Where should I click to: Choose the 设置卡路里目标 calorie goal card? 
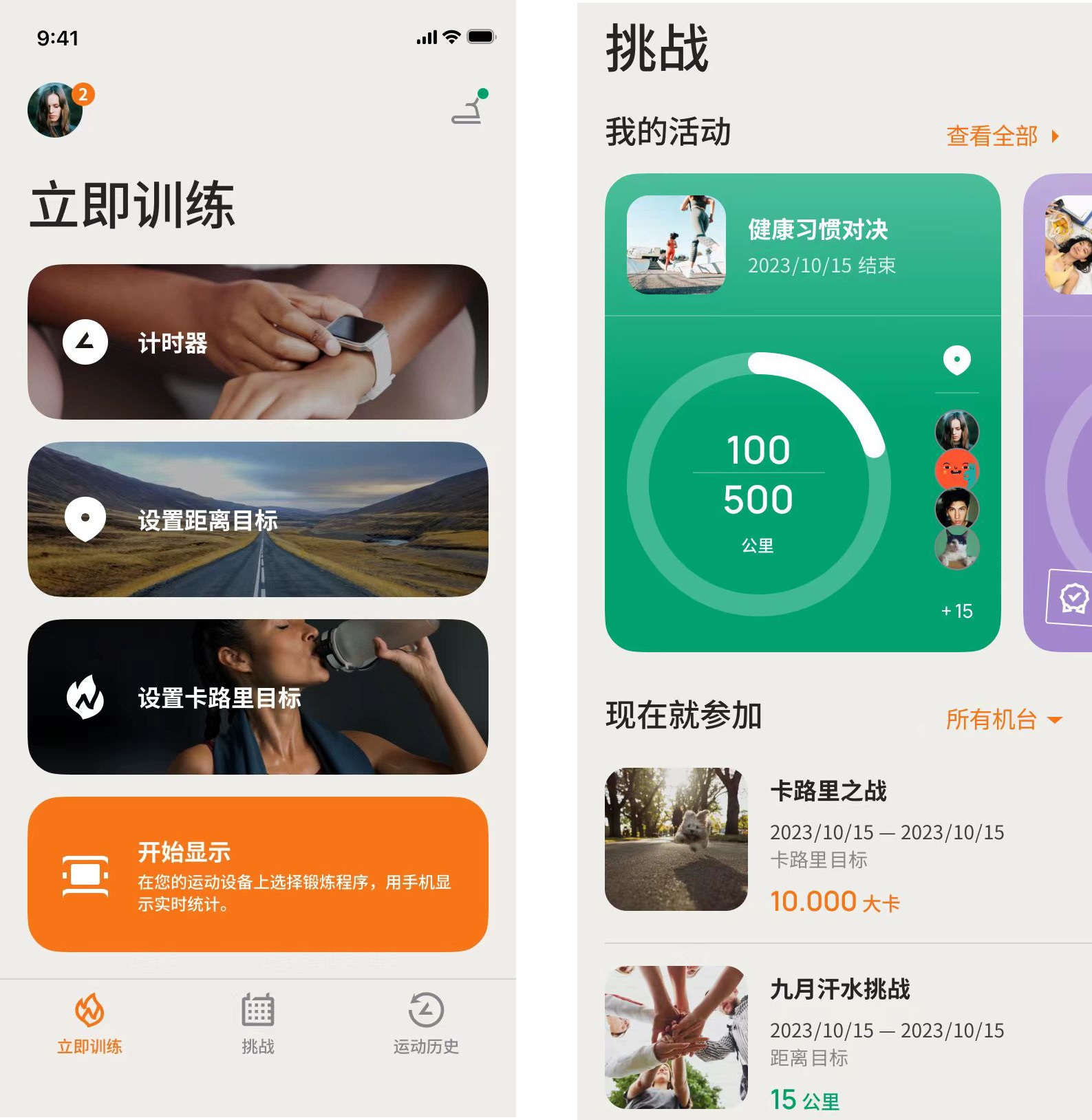click(x=258, y=697)
